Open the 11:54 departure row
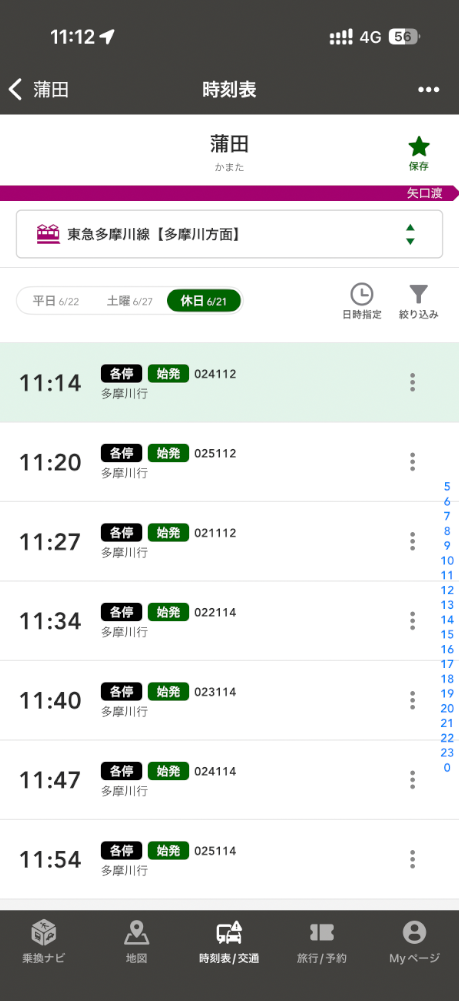This screenshot has width=459, height=1001. coord(229,859)
